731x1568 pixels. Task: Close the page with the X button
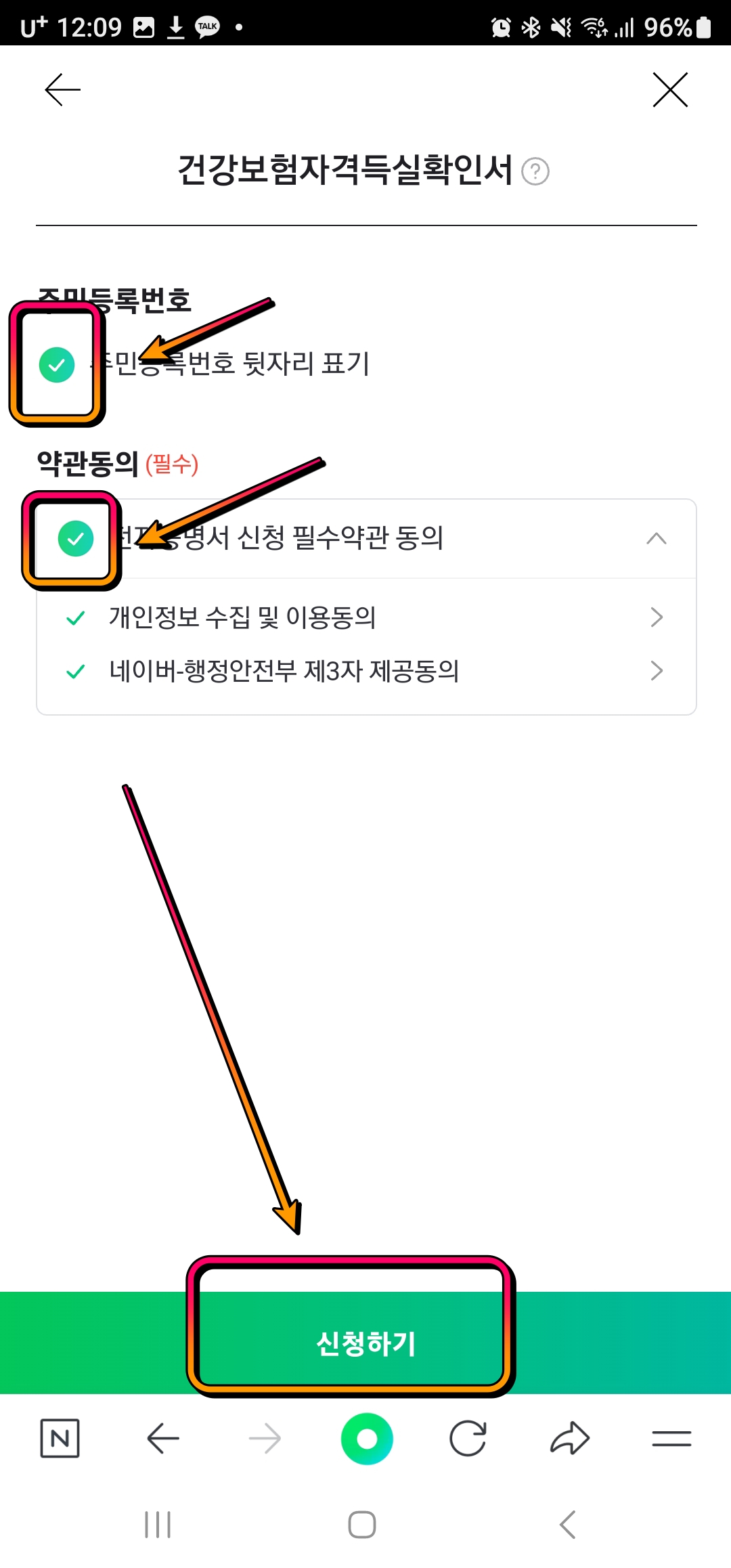(669, 90)
